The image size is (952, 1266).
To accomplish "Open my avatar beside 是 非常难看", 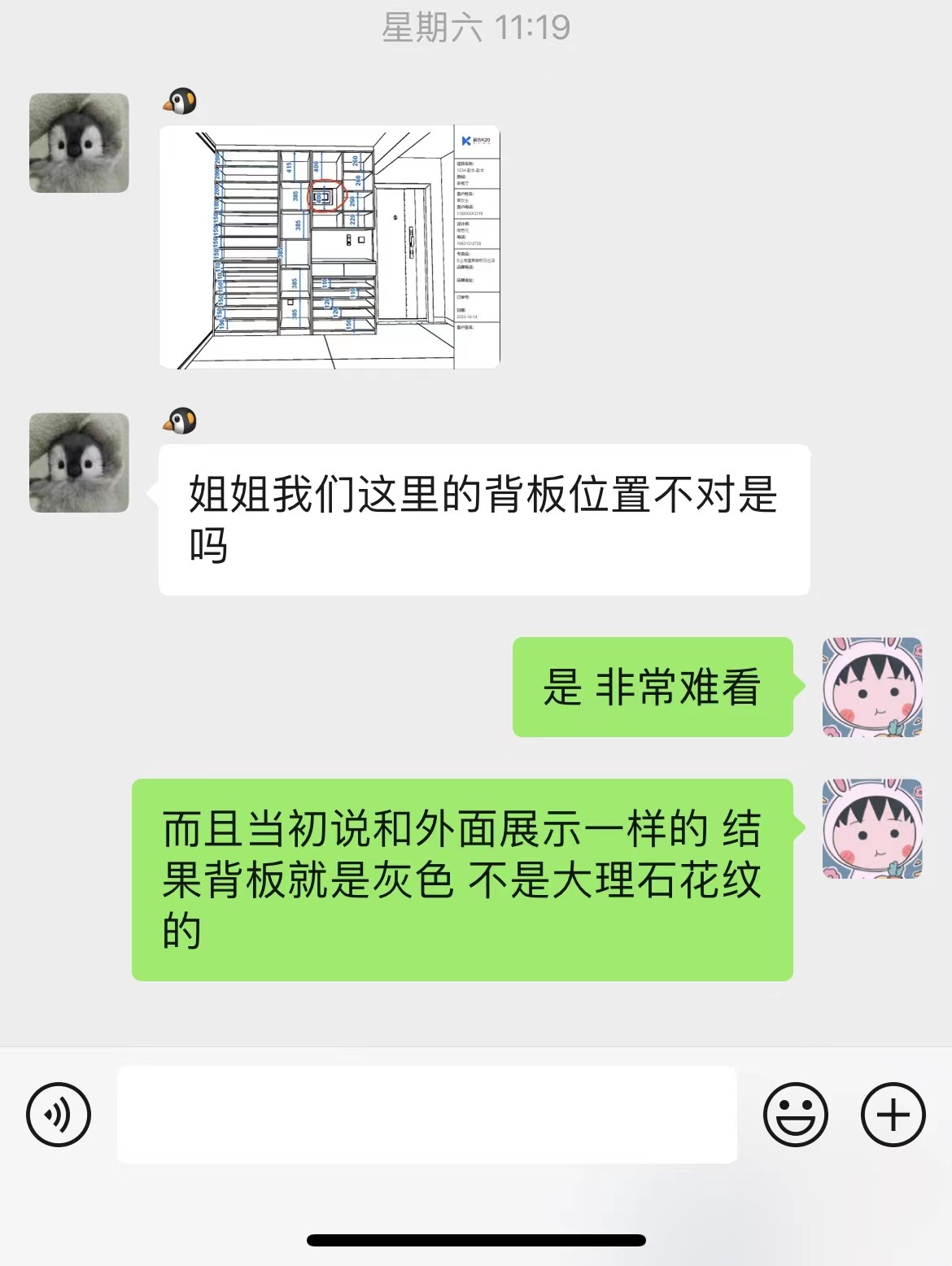I will [872, 688].
